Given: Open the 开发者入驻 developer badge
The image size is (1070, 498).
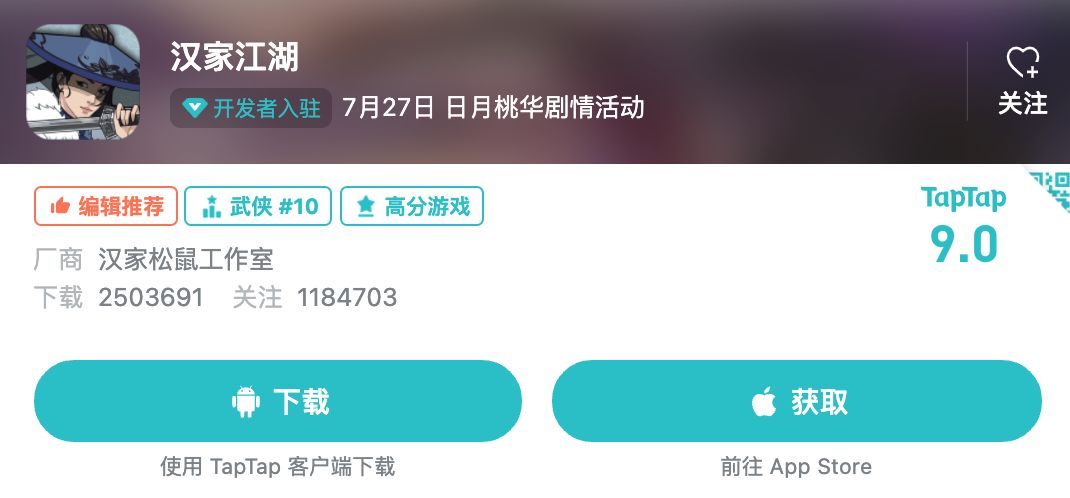Looking at the screenshot, I should 251,108.
